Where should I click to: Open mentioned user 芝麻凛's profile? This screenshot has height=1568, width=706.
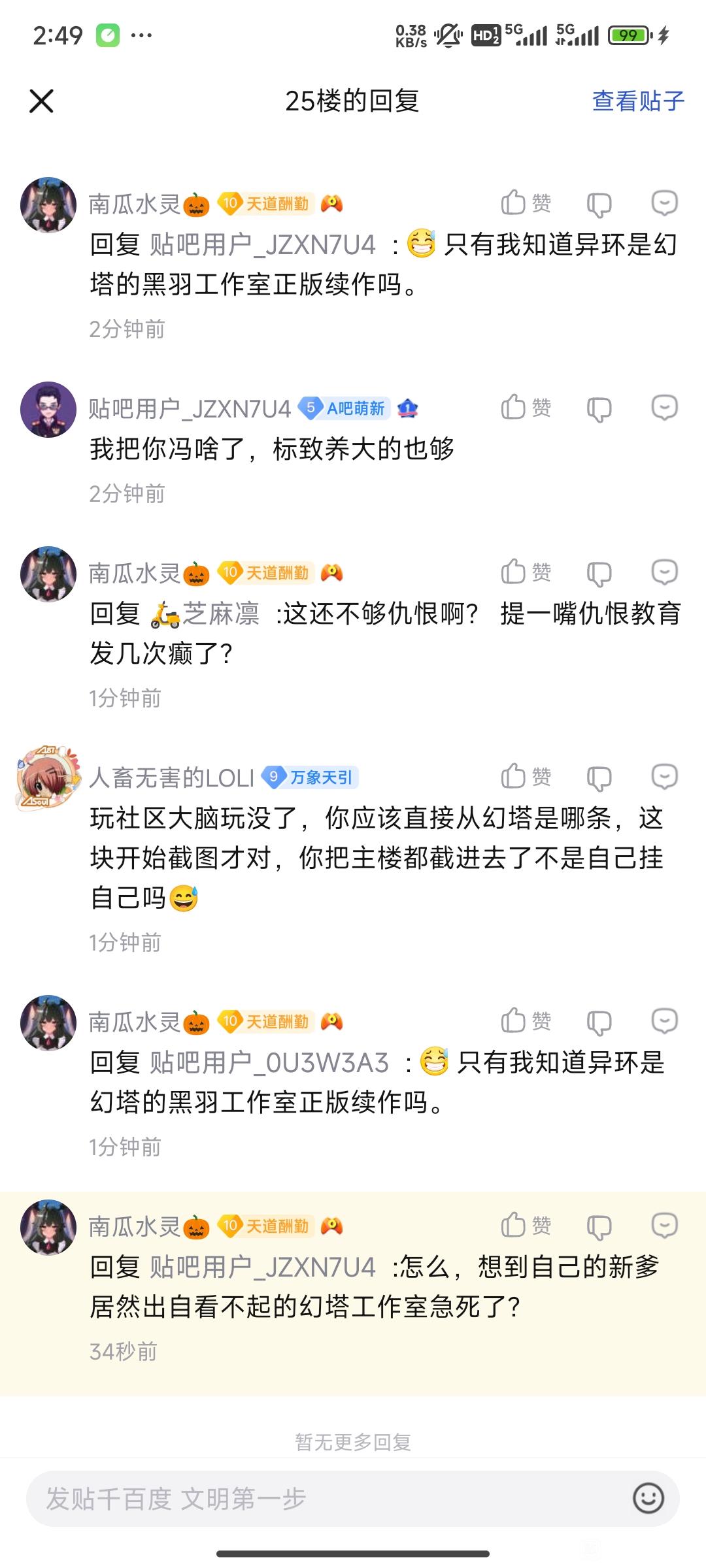tap(220, 614)
